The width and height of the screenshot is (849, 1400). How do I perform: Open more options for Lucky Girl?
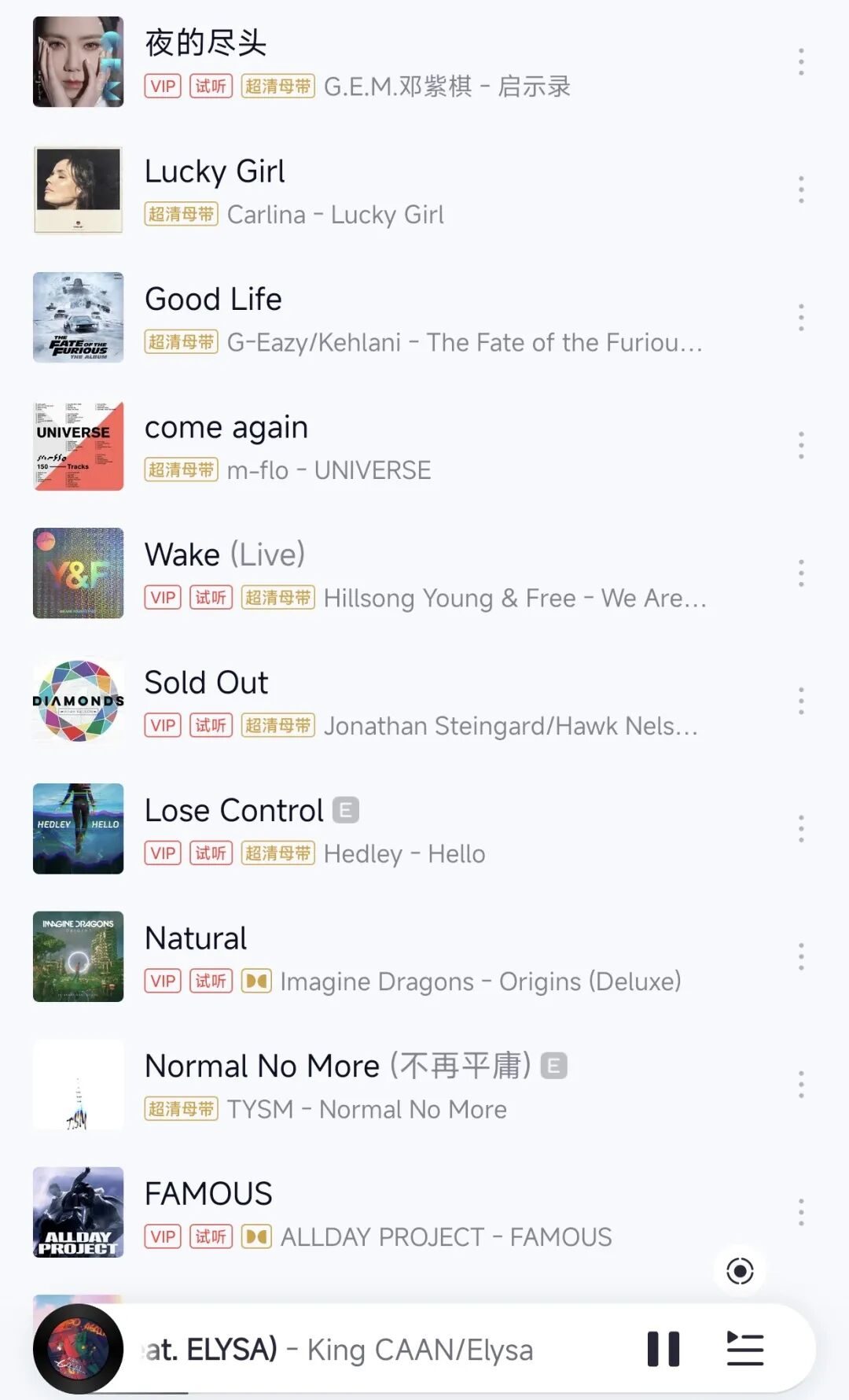[801, 190]
